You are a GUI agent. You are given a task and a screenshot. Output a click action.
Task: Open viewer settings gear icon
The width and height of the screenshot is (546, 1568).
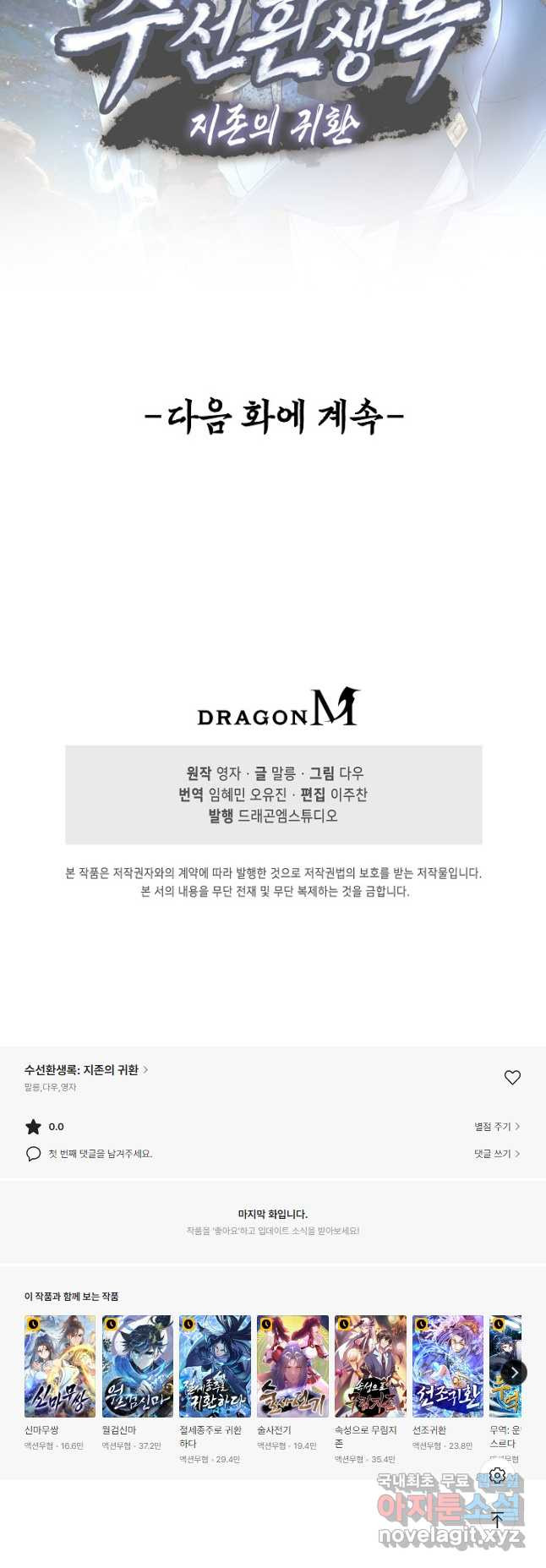click(498, 1475)
